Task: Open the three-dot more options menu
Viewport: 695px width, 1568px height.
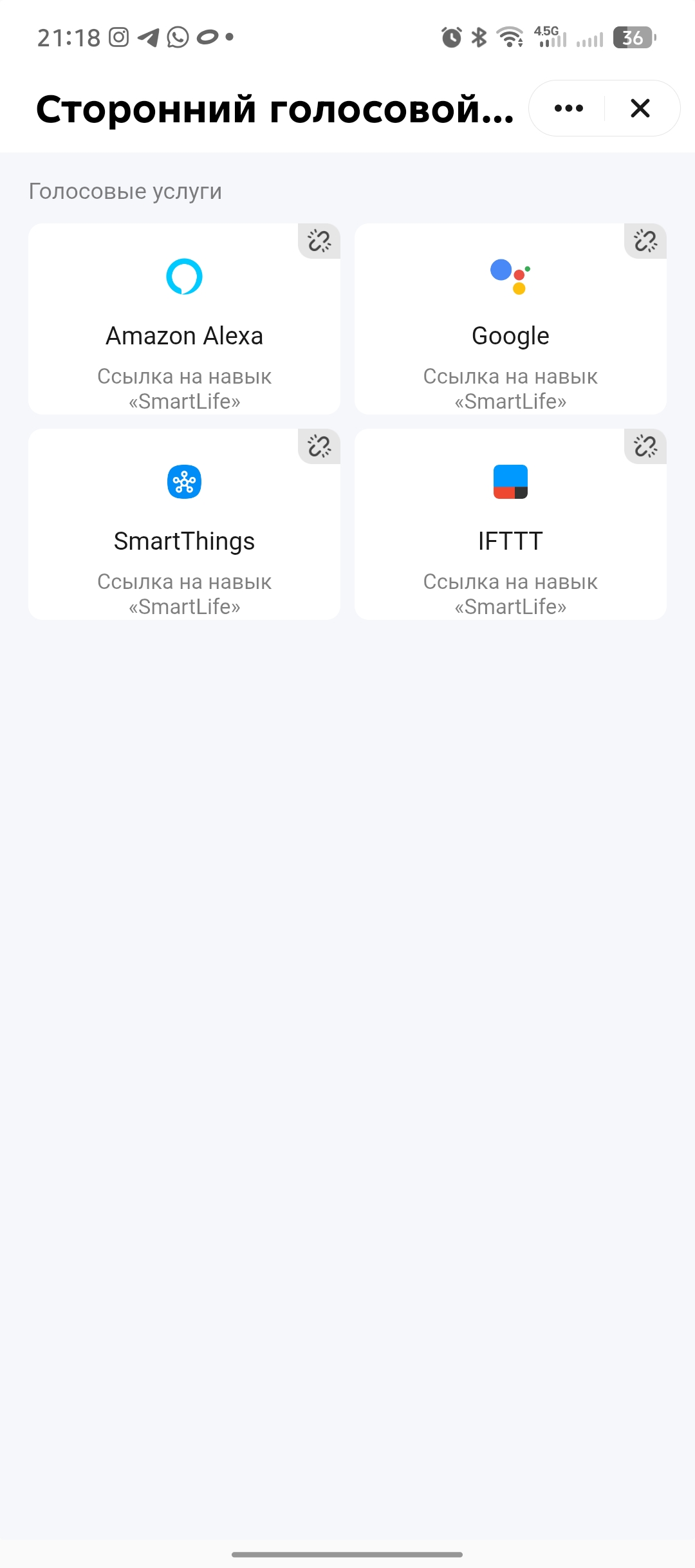Action: point(568,108)
